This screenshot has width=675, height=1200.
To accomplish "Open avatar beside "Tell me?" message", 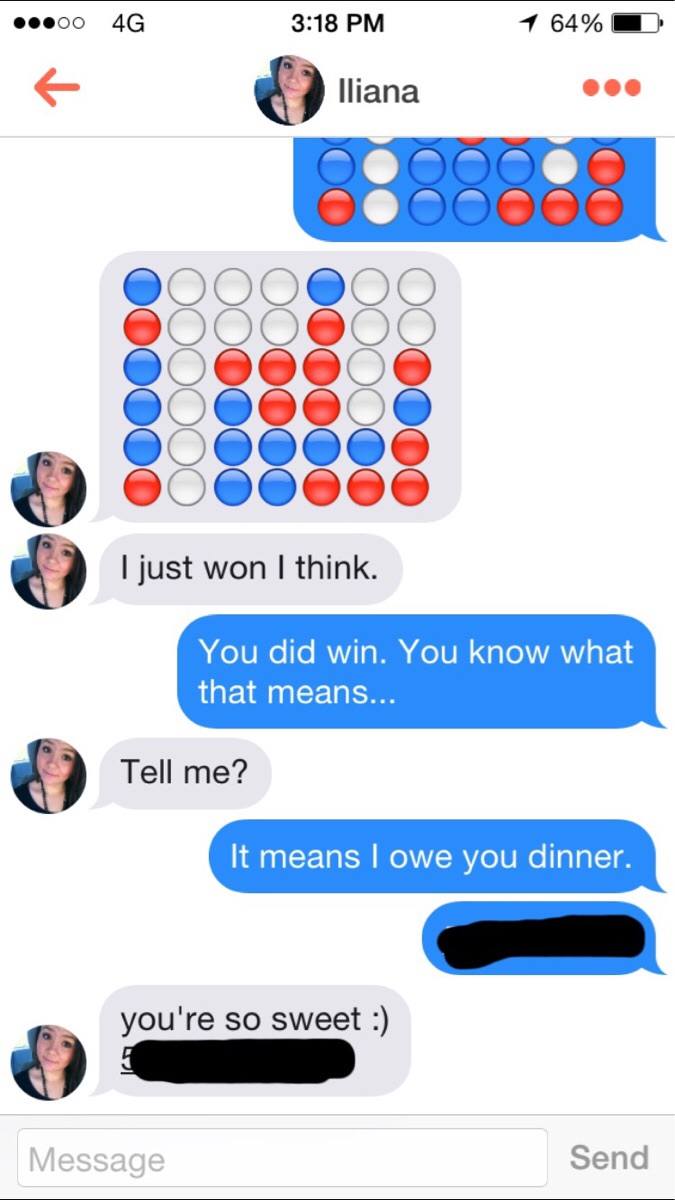I will [x=48, y=775].
